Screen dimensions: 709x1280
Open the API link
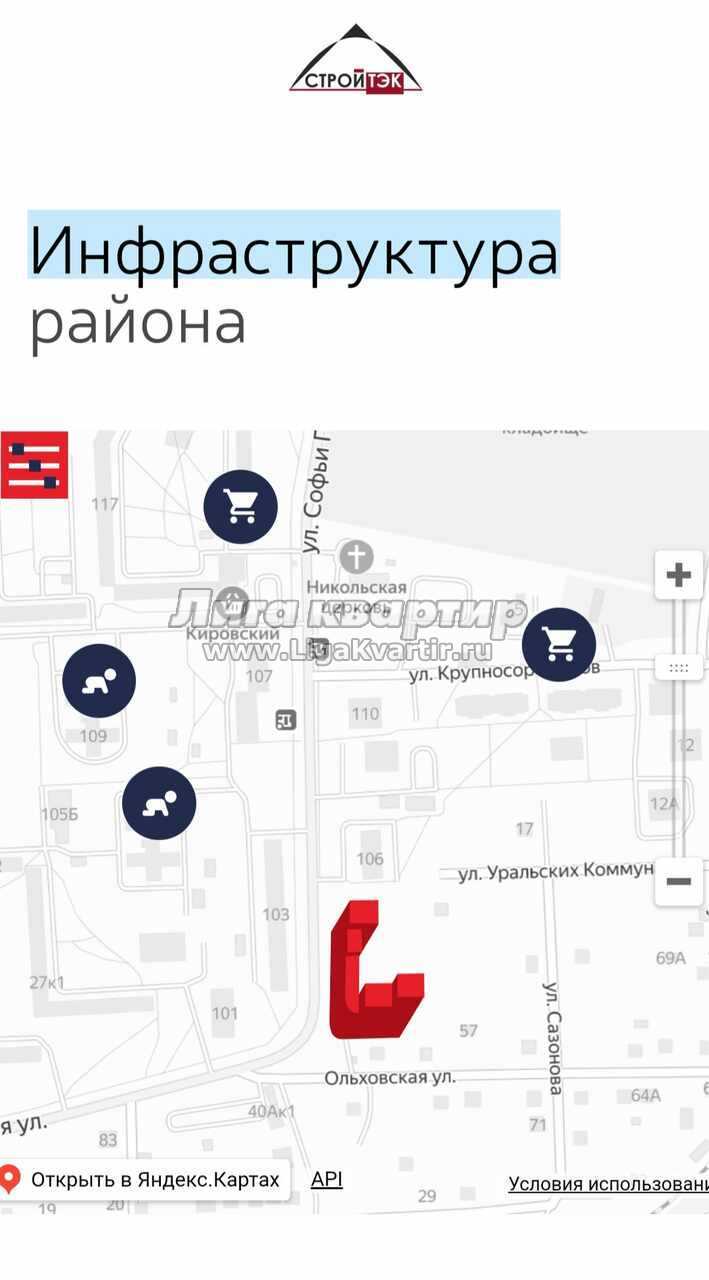coord(326,1179)
